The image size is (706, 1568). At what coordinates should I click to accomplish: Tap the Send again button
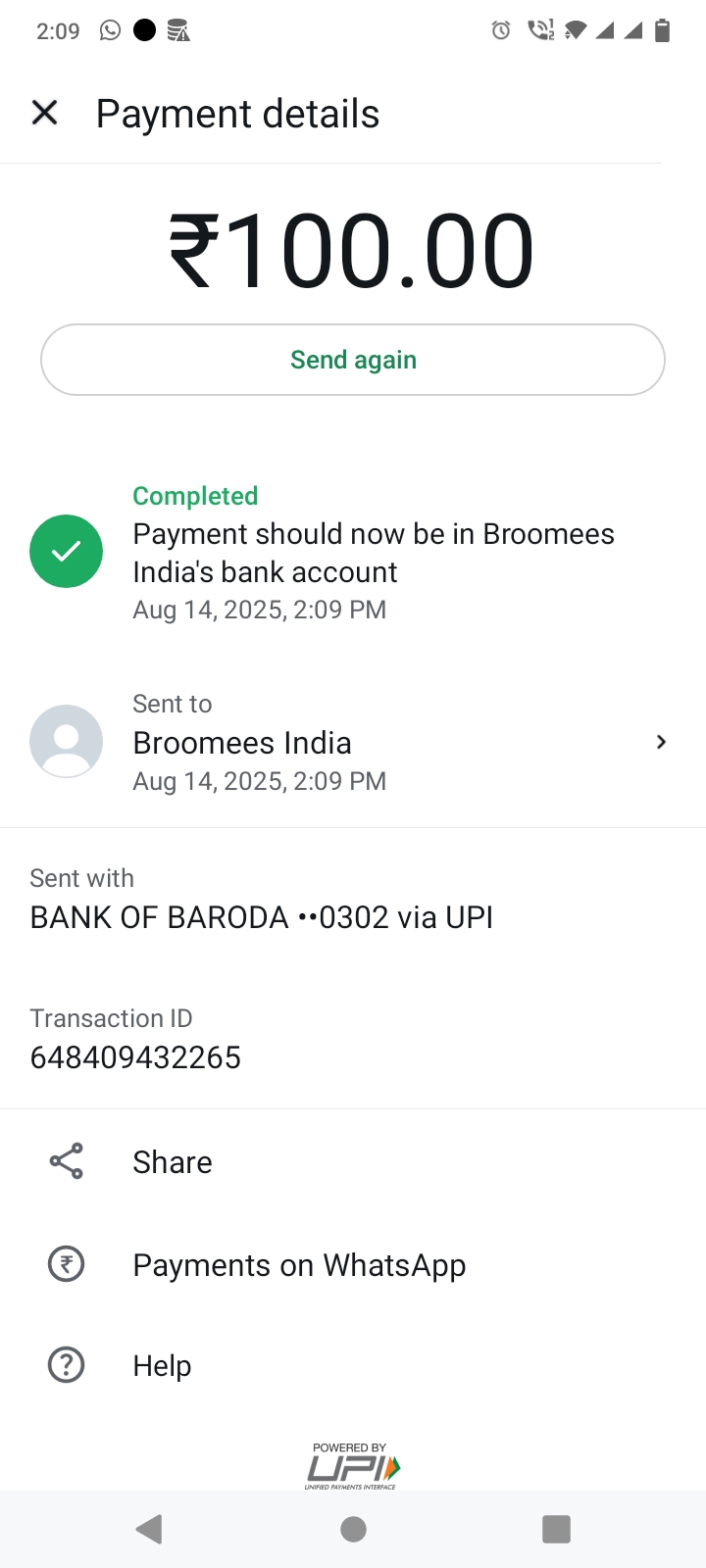(353, 360)
